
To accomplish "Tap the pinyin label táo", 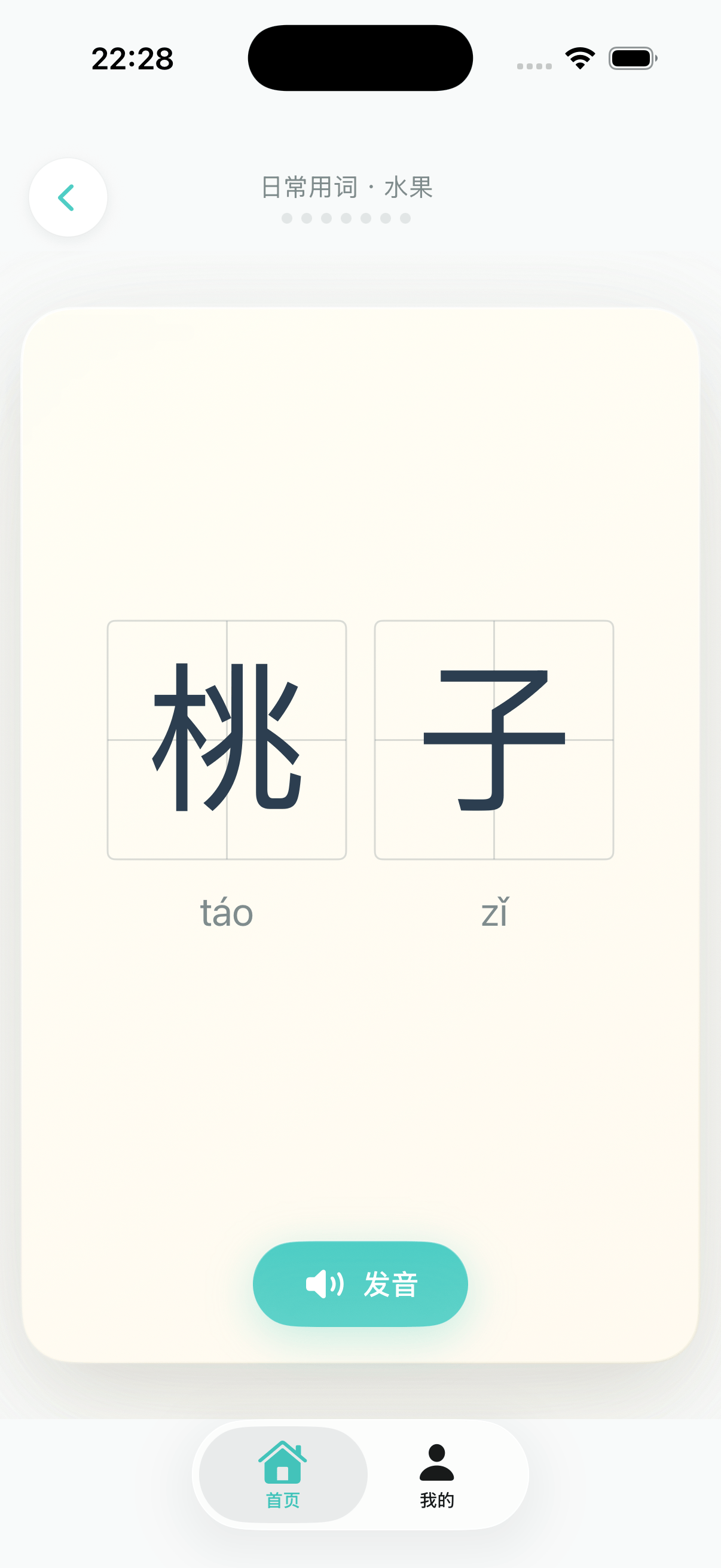I will click(227, 913).
